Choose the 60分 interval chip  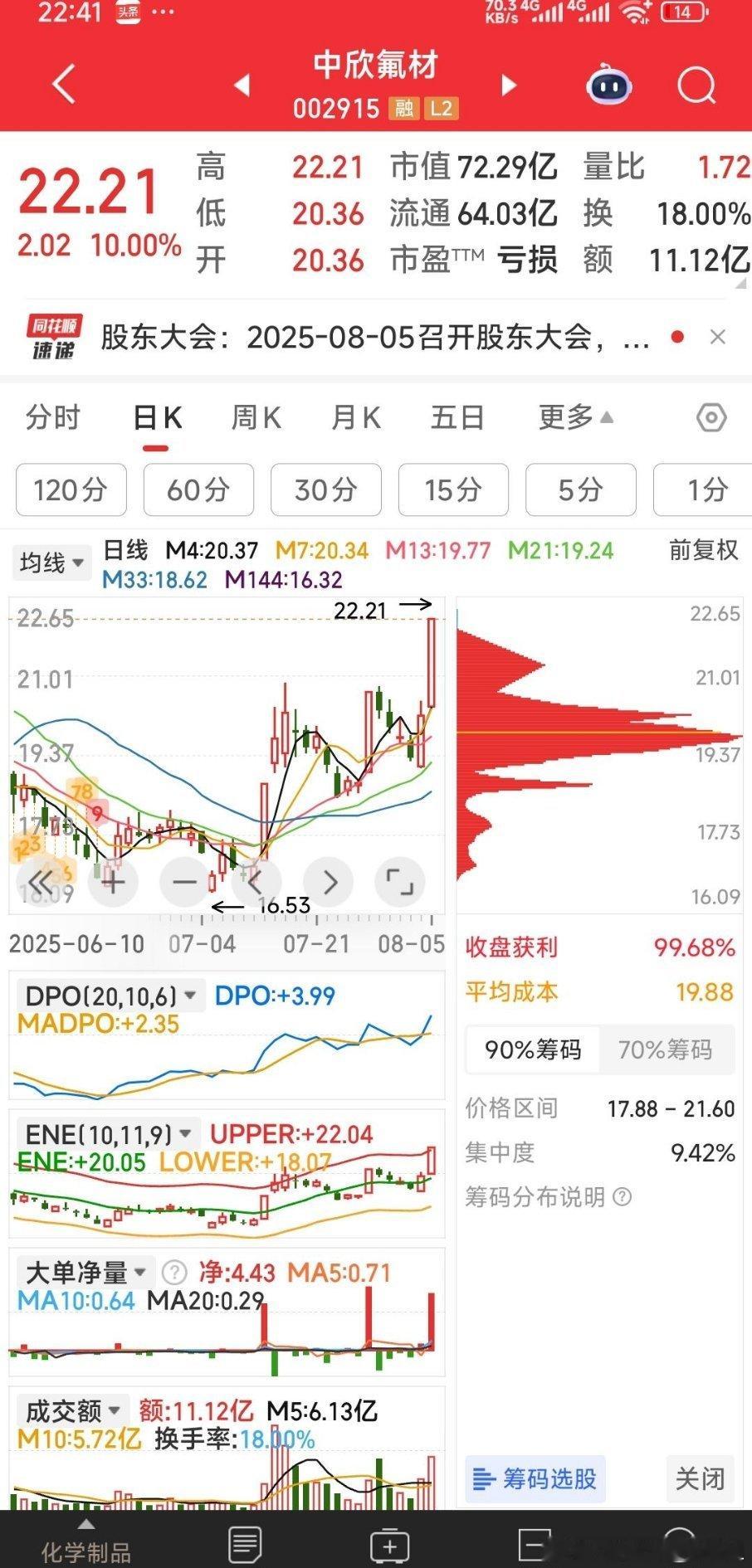[198, 489]
